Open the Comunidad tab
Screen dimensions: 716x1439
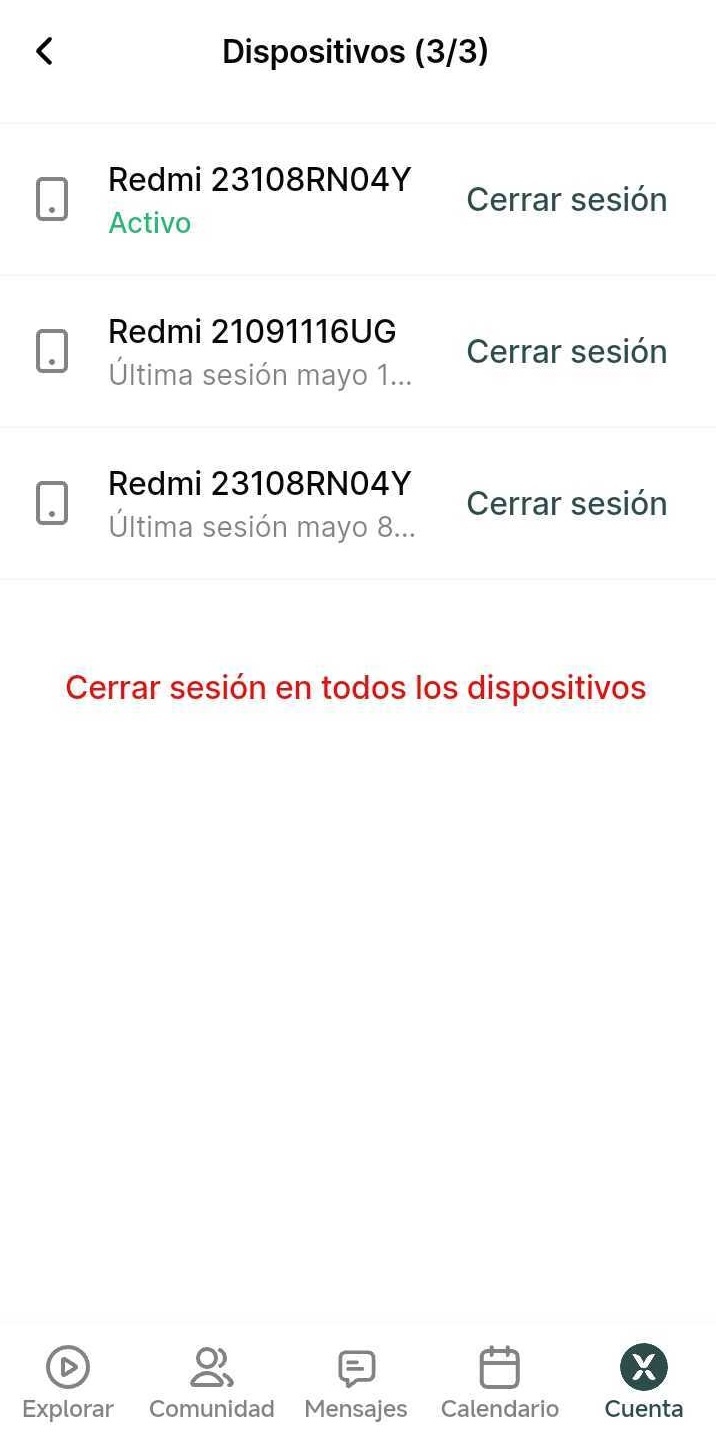[x=211, y=1383]
